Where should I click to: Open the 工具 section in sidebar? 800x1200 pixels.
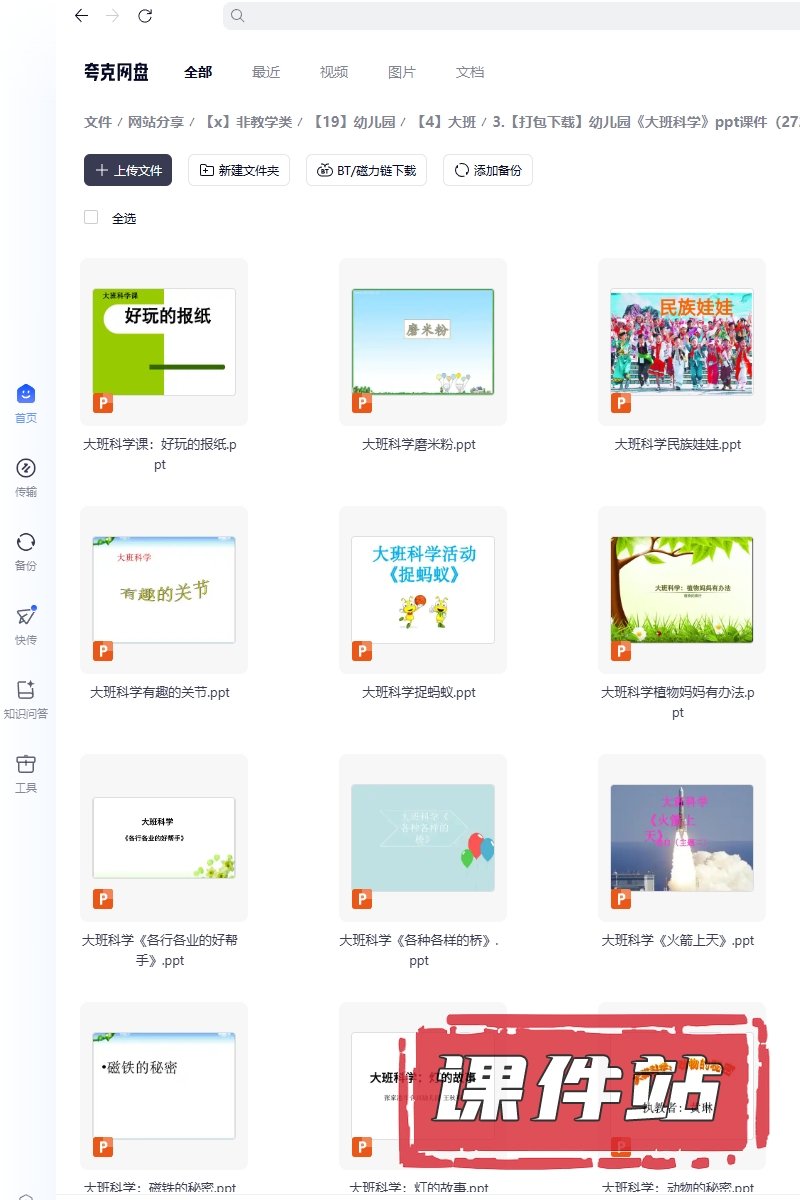[x=26, y=772]
